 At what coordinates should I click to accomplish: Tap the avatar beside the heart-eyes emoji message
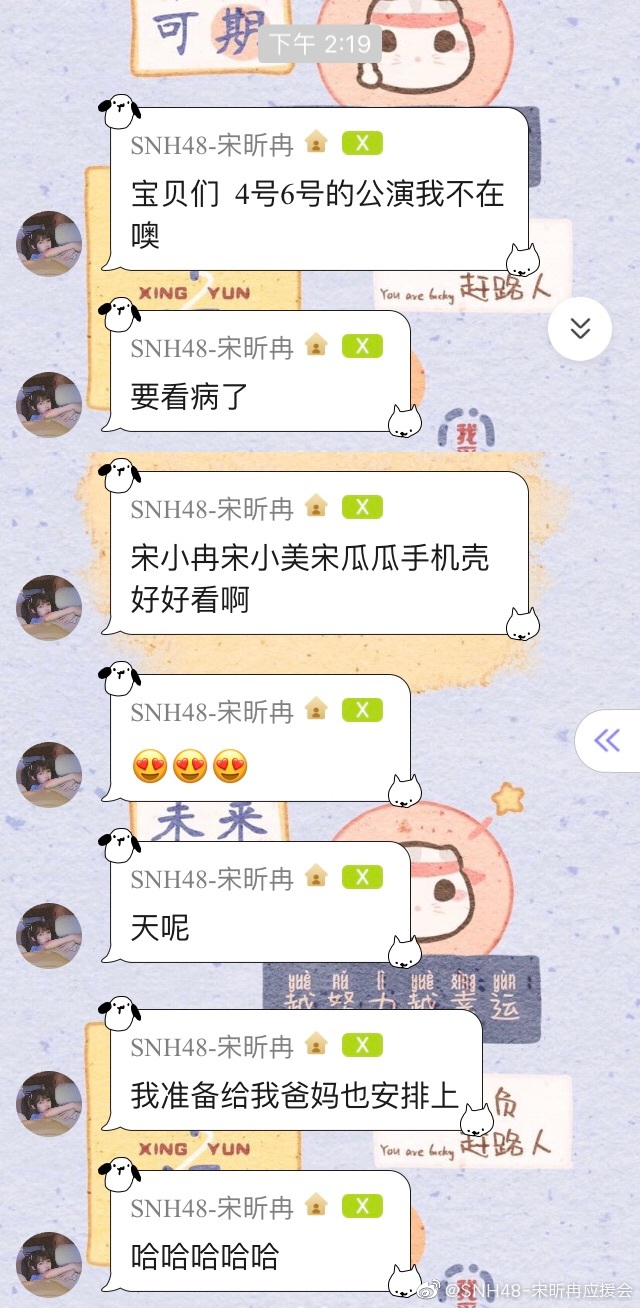(49, 774)
